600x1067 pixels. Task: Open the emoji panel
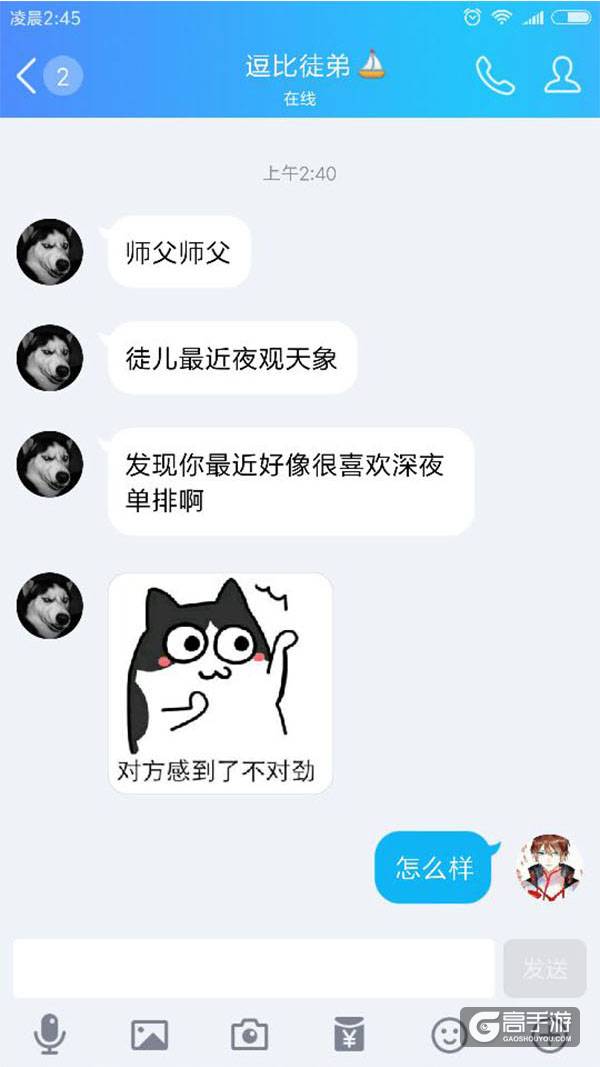tap(449, 1034)
